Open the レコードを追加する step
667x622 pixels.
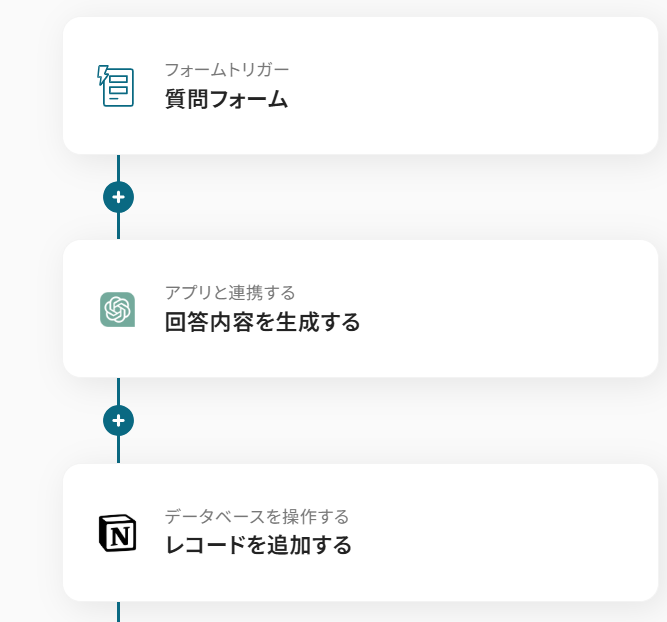click(360, 533)
